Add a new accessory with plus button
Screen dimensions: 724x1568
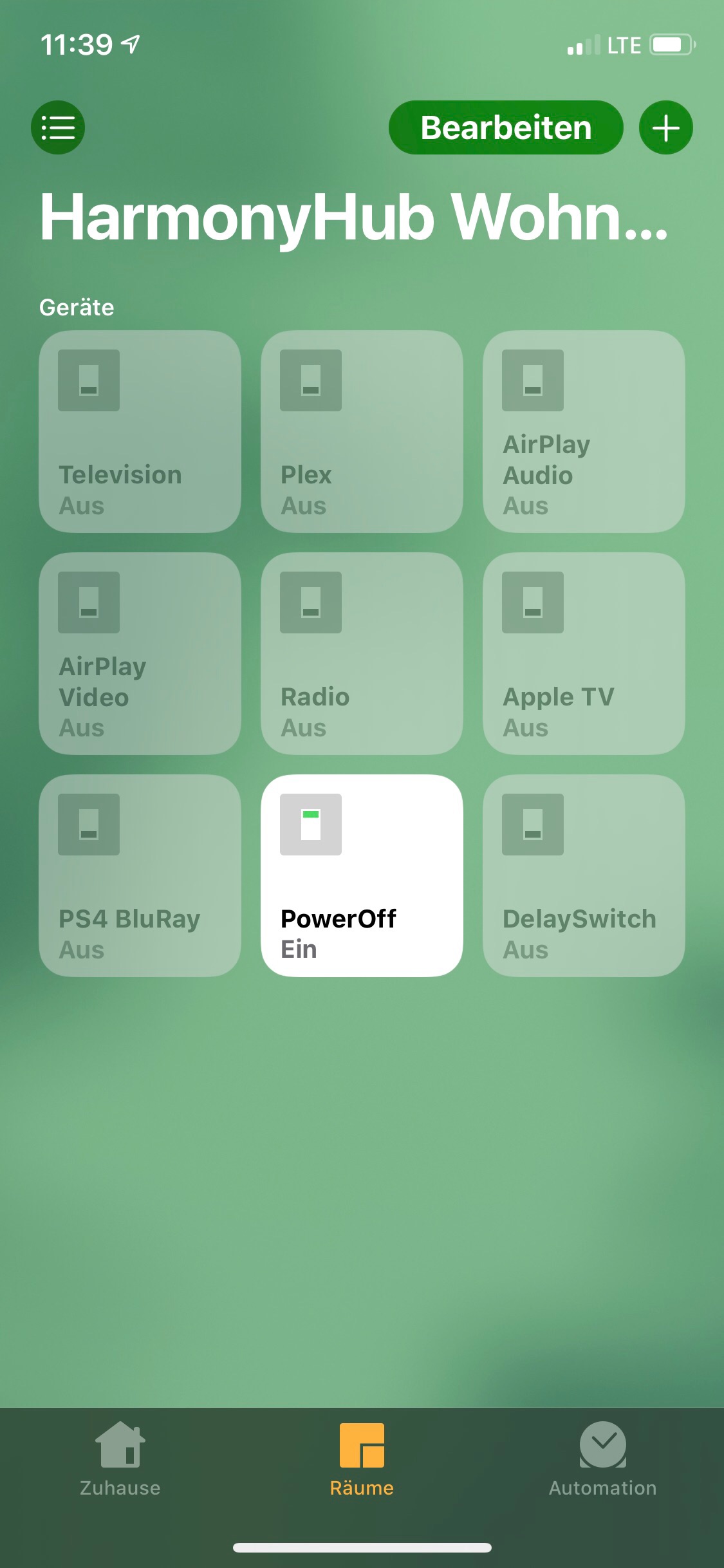(665, 127)
